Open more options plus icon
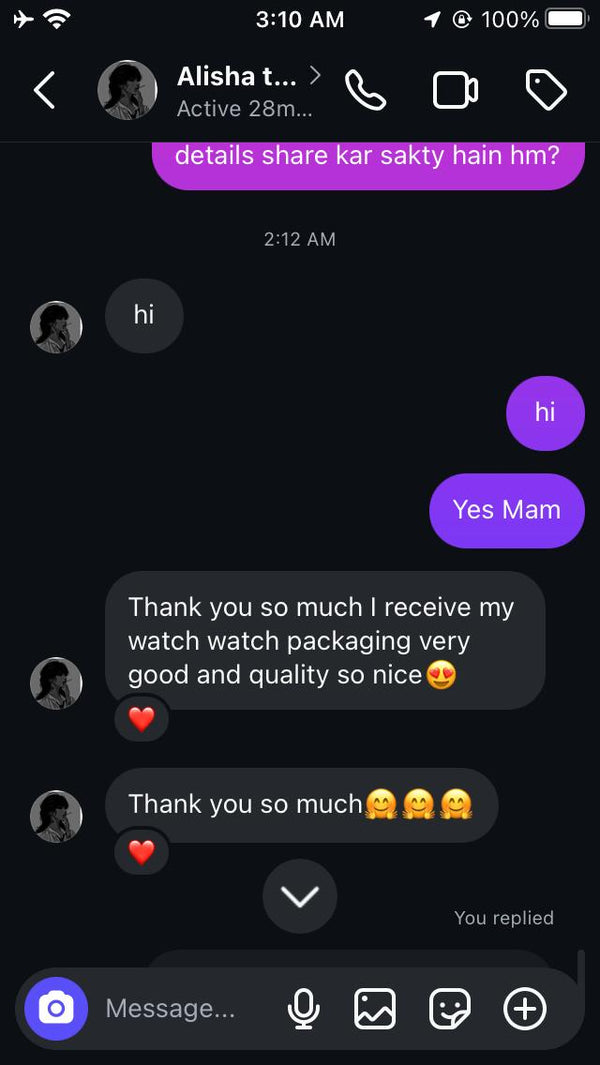 [525, 1009]
